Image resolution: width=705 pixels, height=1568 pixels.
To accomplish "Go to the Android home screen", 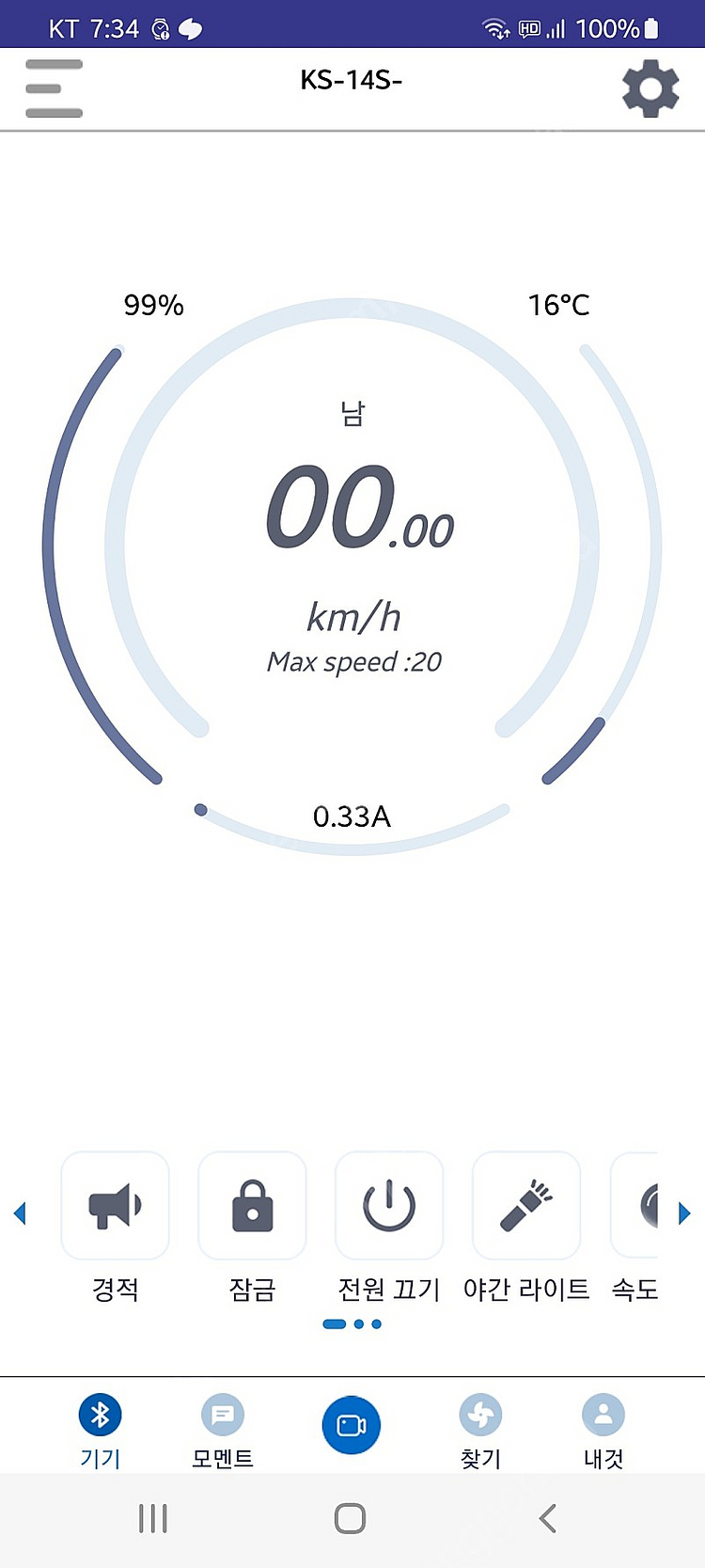I will pos(350,1518).
